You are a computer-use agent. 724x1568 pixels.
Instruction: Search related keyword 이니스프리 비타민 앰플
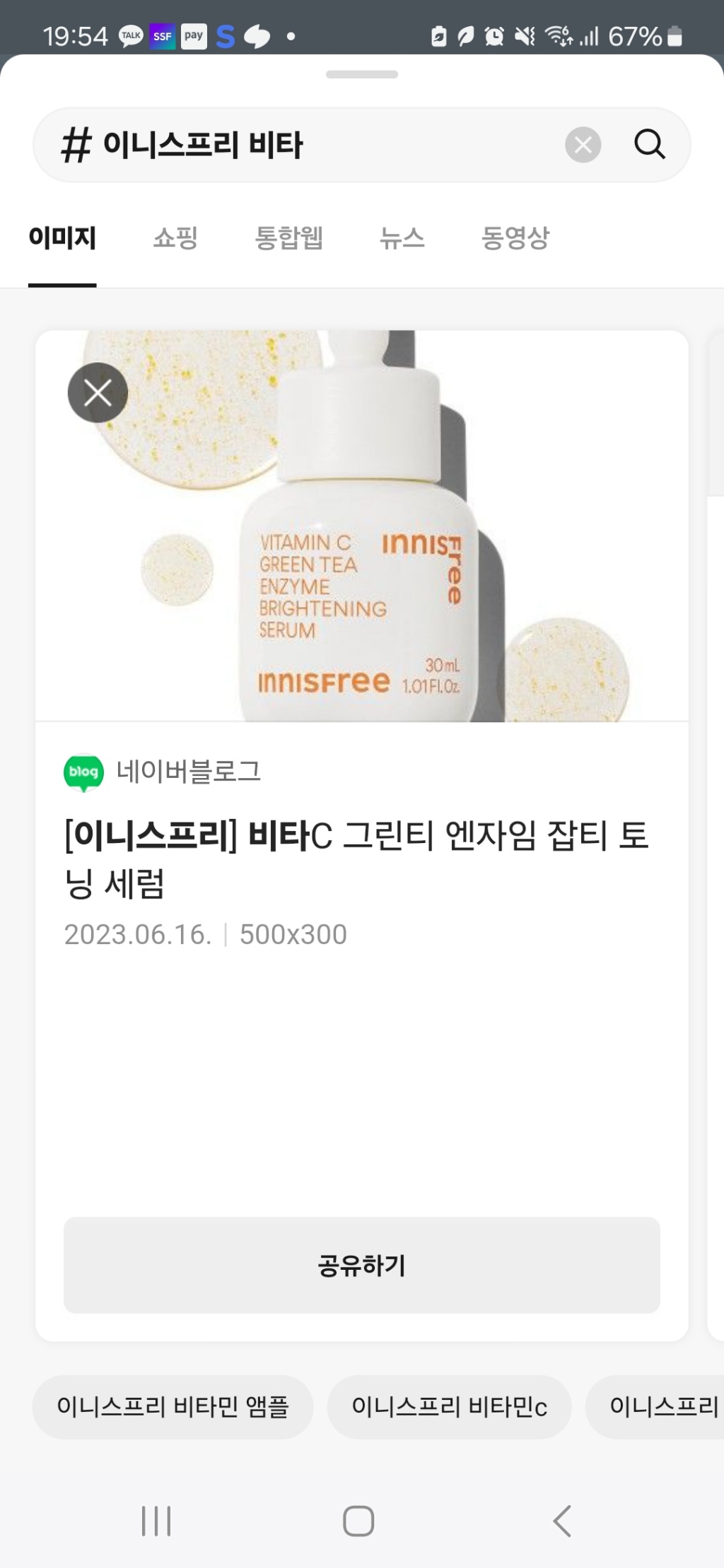click(173, 1407)
